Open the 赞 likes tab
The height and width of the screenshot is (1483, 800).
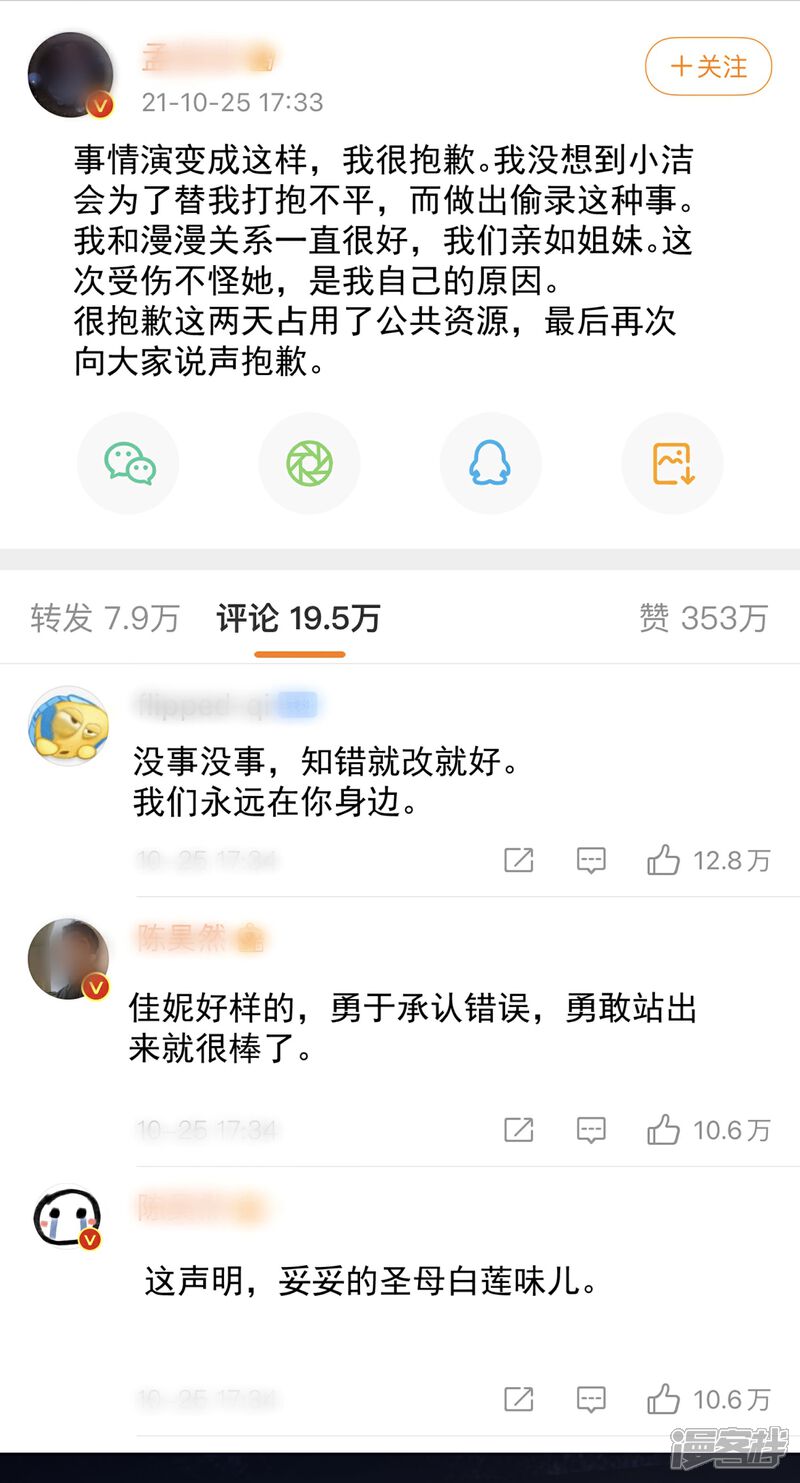[x=703, y=618]
